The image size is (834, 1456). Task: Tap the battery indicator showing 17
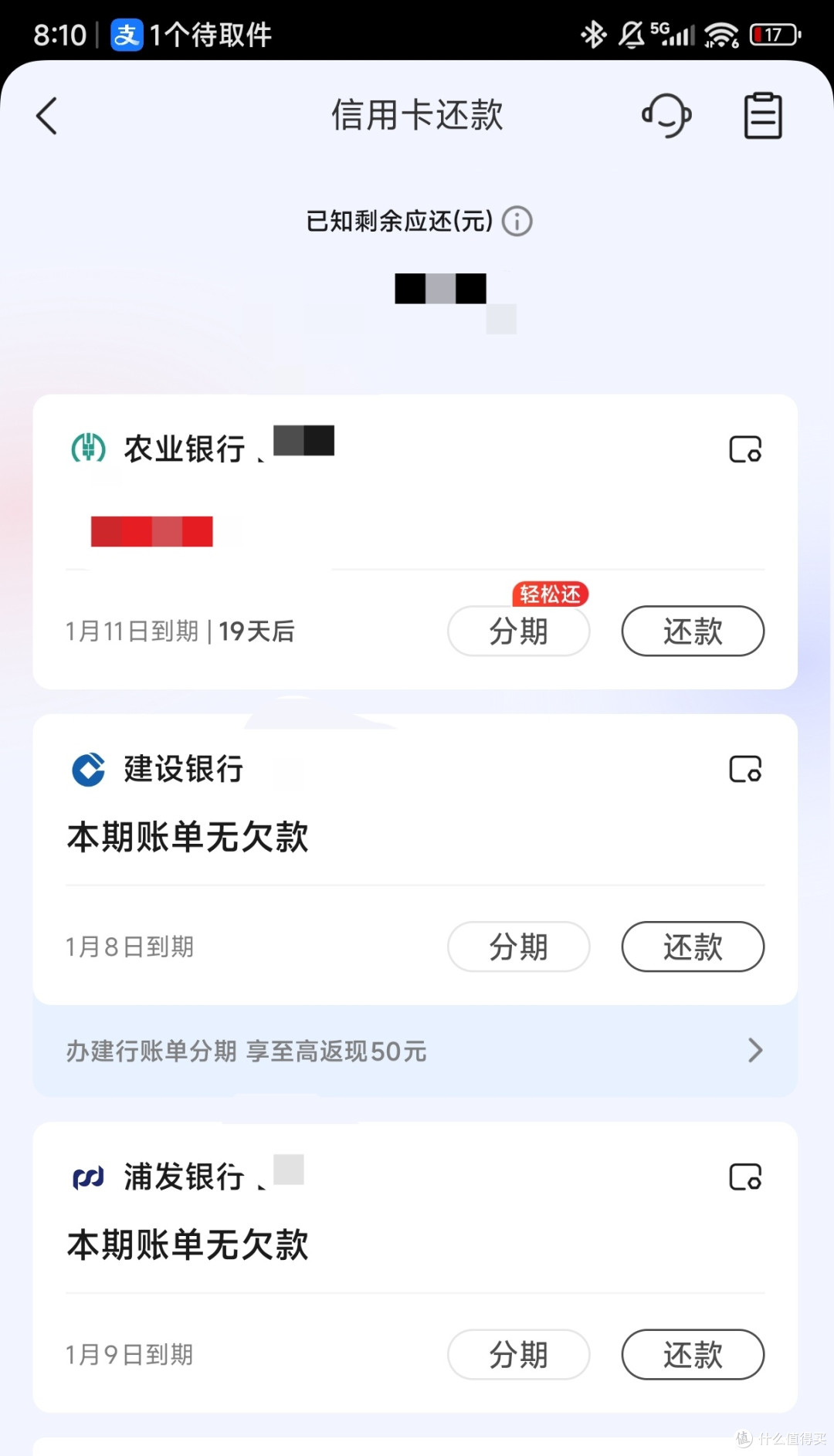pyautogui.click(x=773, y=34)
